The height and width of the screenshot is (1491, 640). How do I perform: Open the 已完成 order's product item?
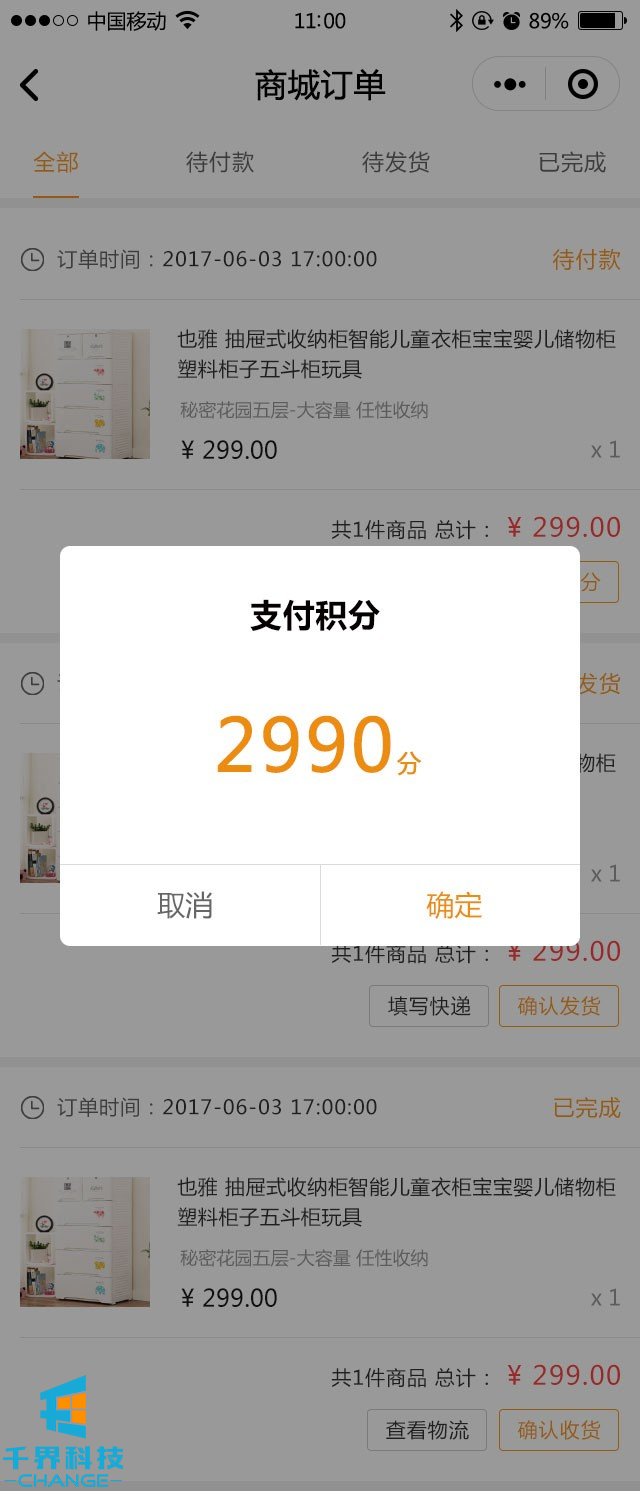(320, 1242)
